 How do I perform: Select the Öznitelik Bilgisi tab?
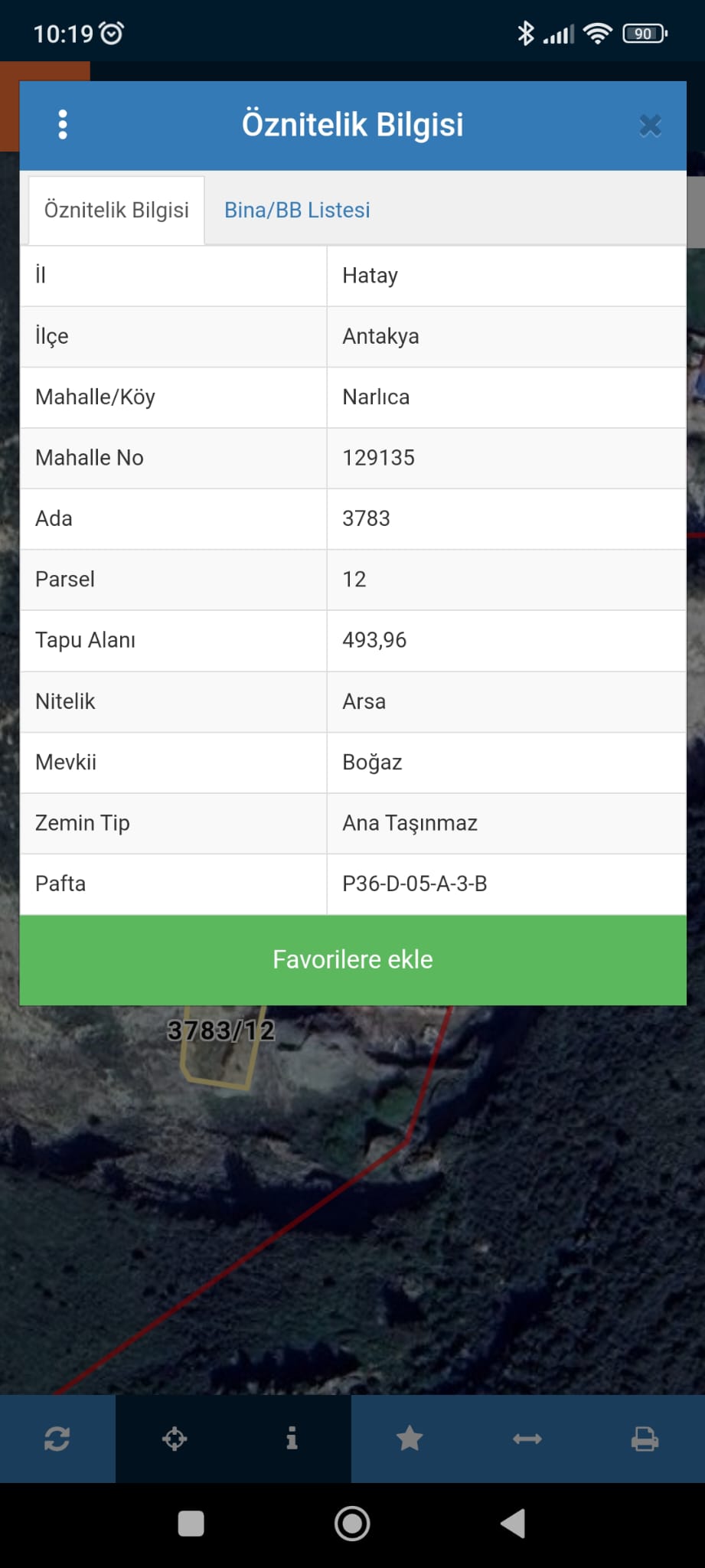tap(116, 210)
